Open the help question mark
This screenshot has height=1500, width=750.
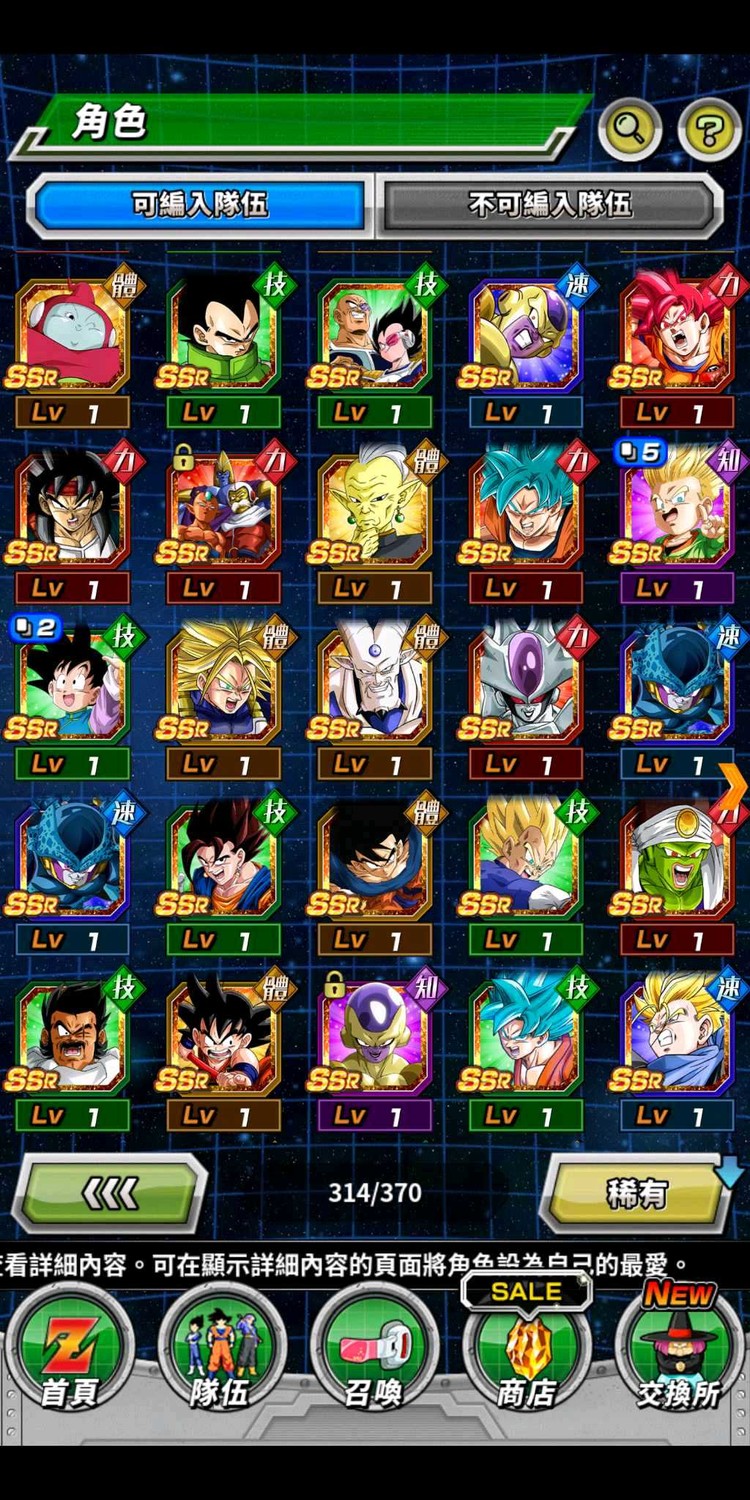pyautogui.click(x=709, y=129)
